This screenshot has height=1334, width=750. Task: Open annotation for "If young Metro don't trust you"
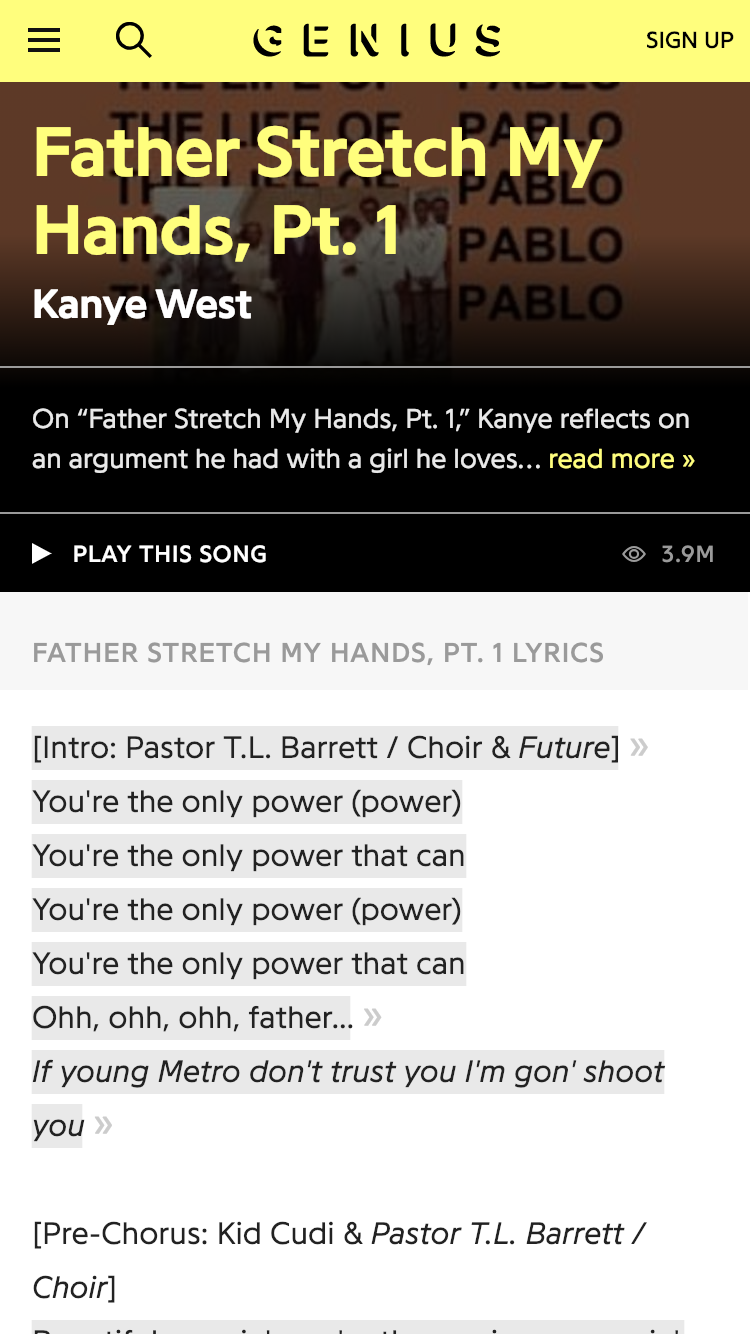[x=348, y=1072]
